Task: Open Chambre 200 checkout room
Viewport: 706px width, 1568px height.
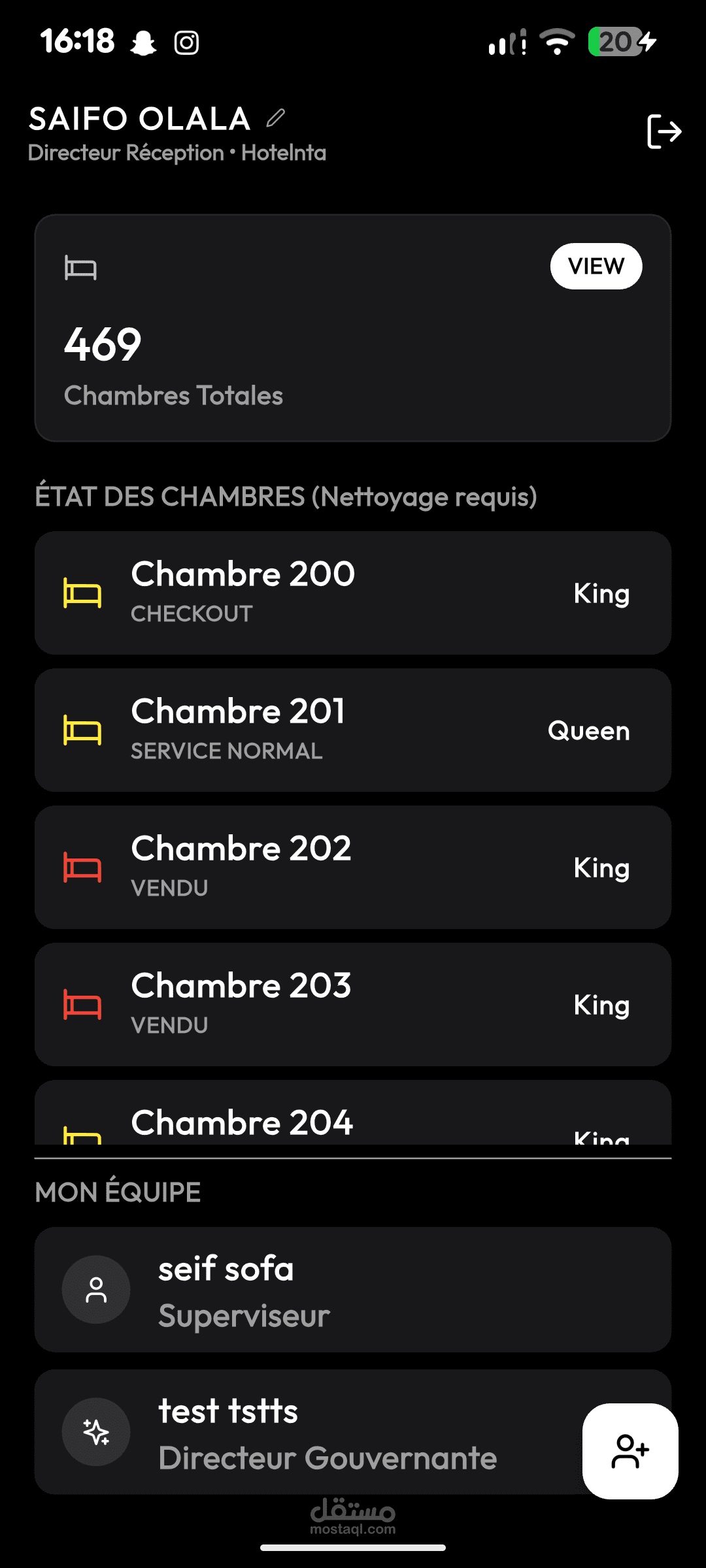Action: click(x=353, y=593)
